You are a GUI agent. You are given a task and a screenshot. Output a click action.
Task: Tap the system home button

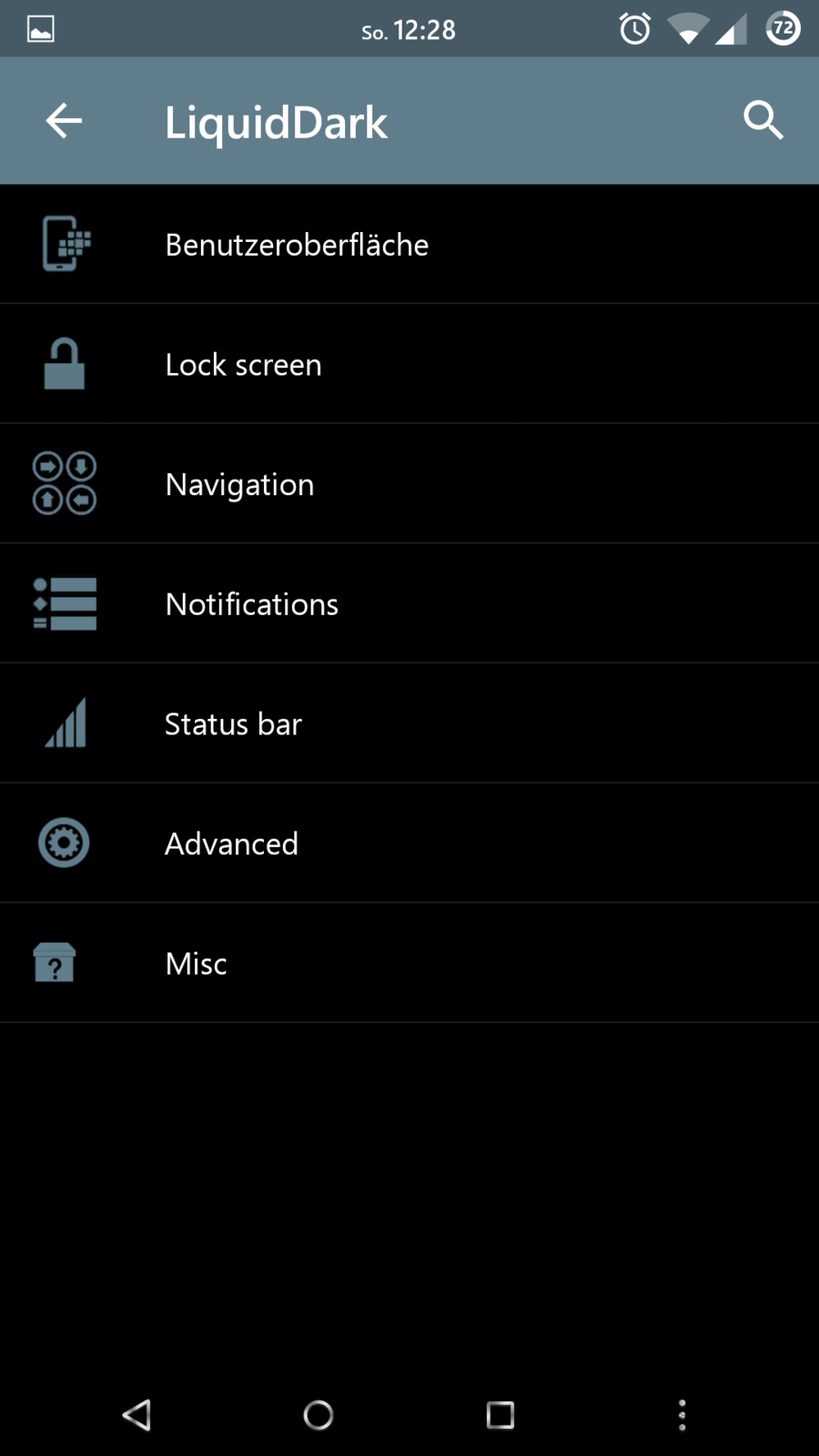pos(318,1415)
